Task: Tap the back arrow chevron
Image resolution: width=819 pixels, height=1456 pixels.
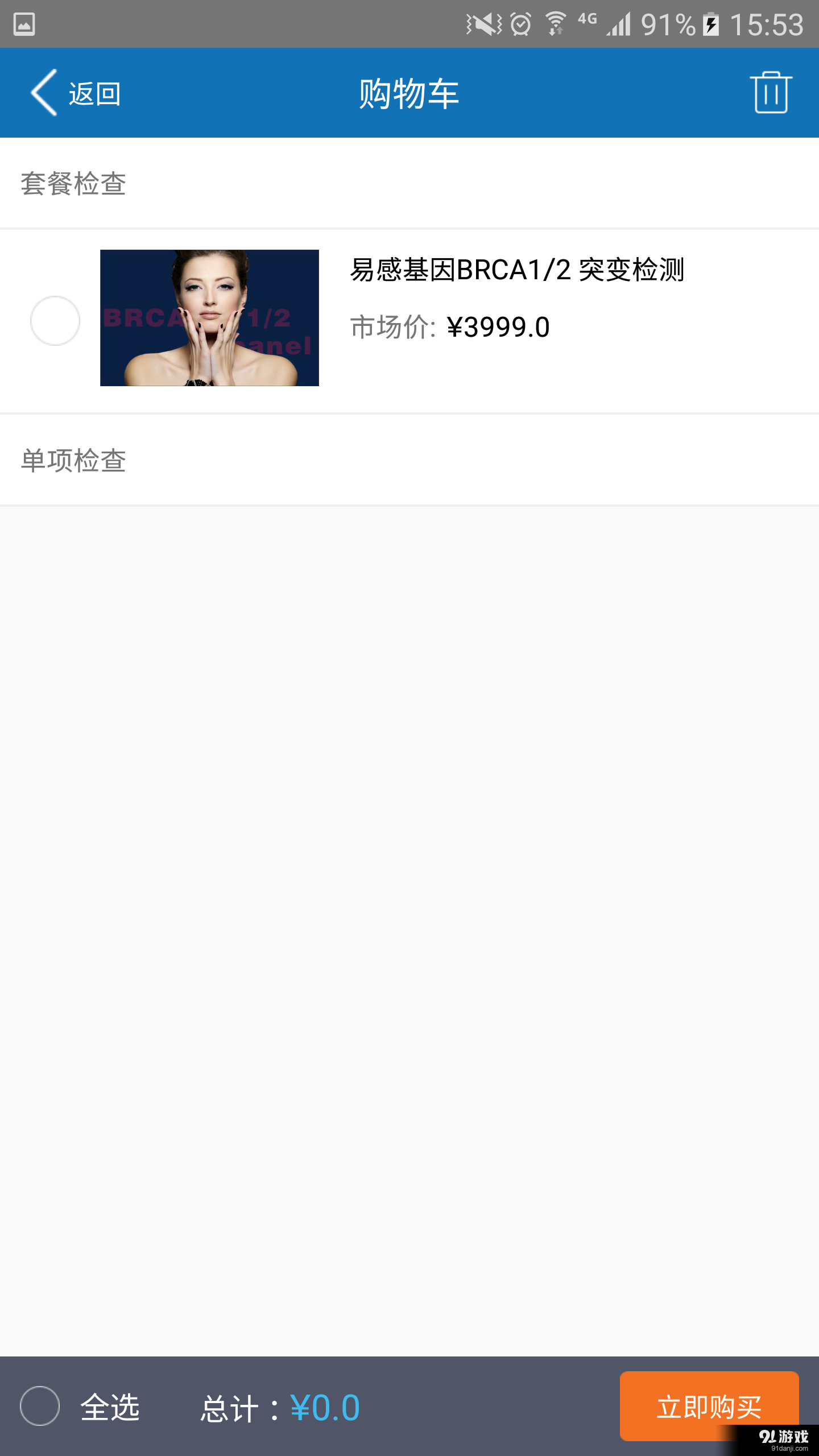Action: coord(43,93)
